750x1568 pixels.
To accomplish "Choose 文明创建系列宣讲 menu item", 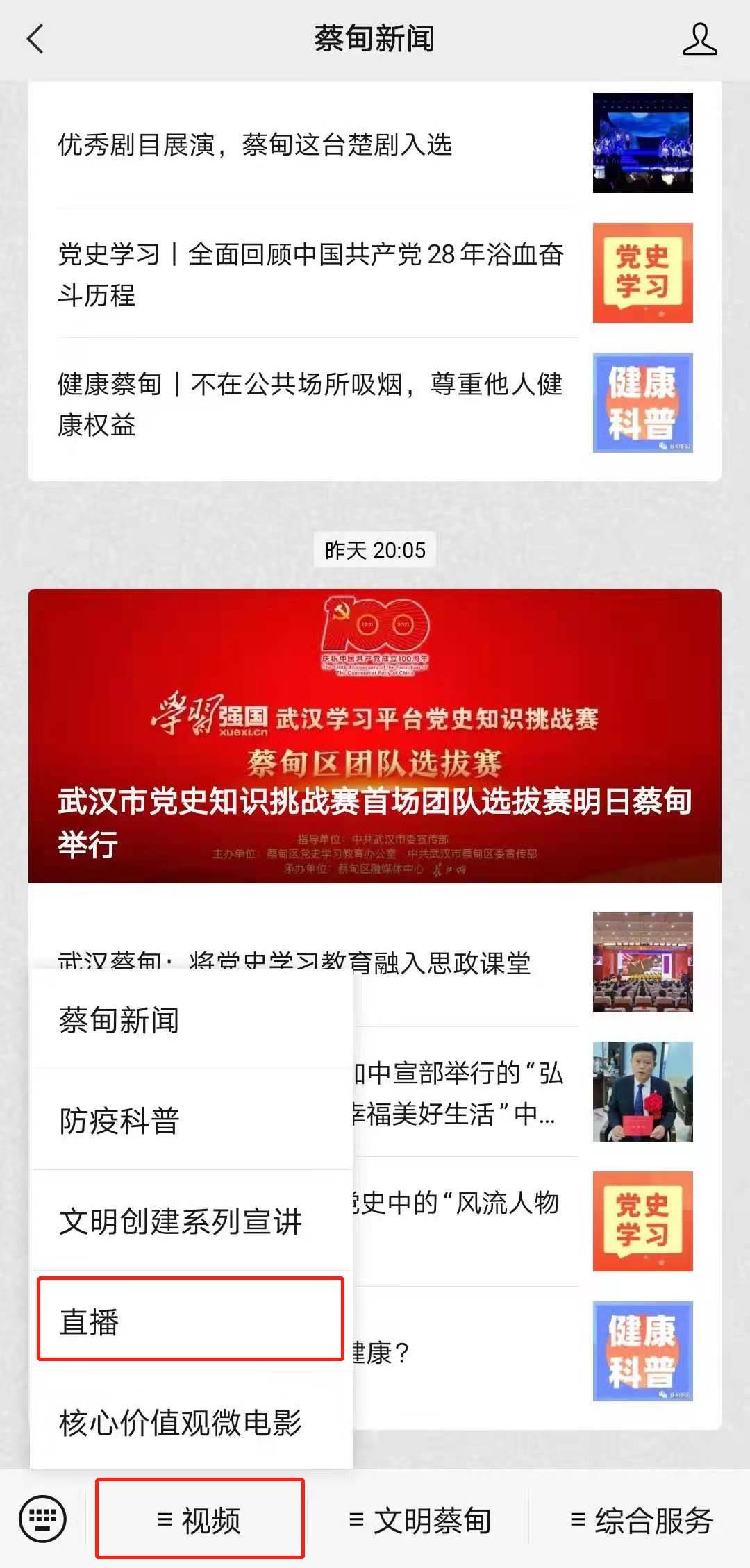I will (191, 1221).
